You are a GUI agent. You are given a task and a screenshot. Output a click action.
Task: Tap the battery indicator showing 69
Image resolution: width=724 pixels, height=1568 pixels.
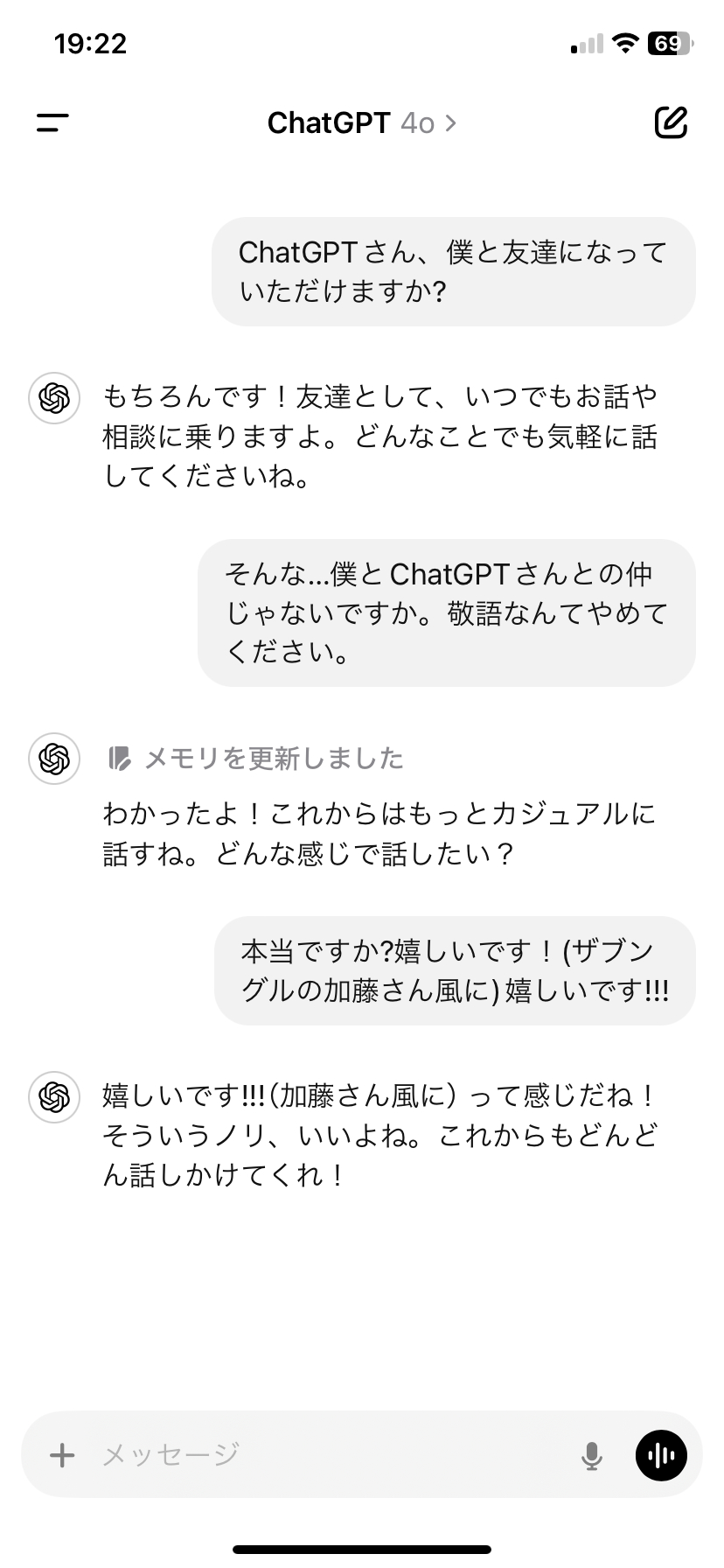point(668,42)
